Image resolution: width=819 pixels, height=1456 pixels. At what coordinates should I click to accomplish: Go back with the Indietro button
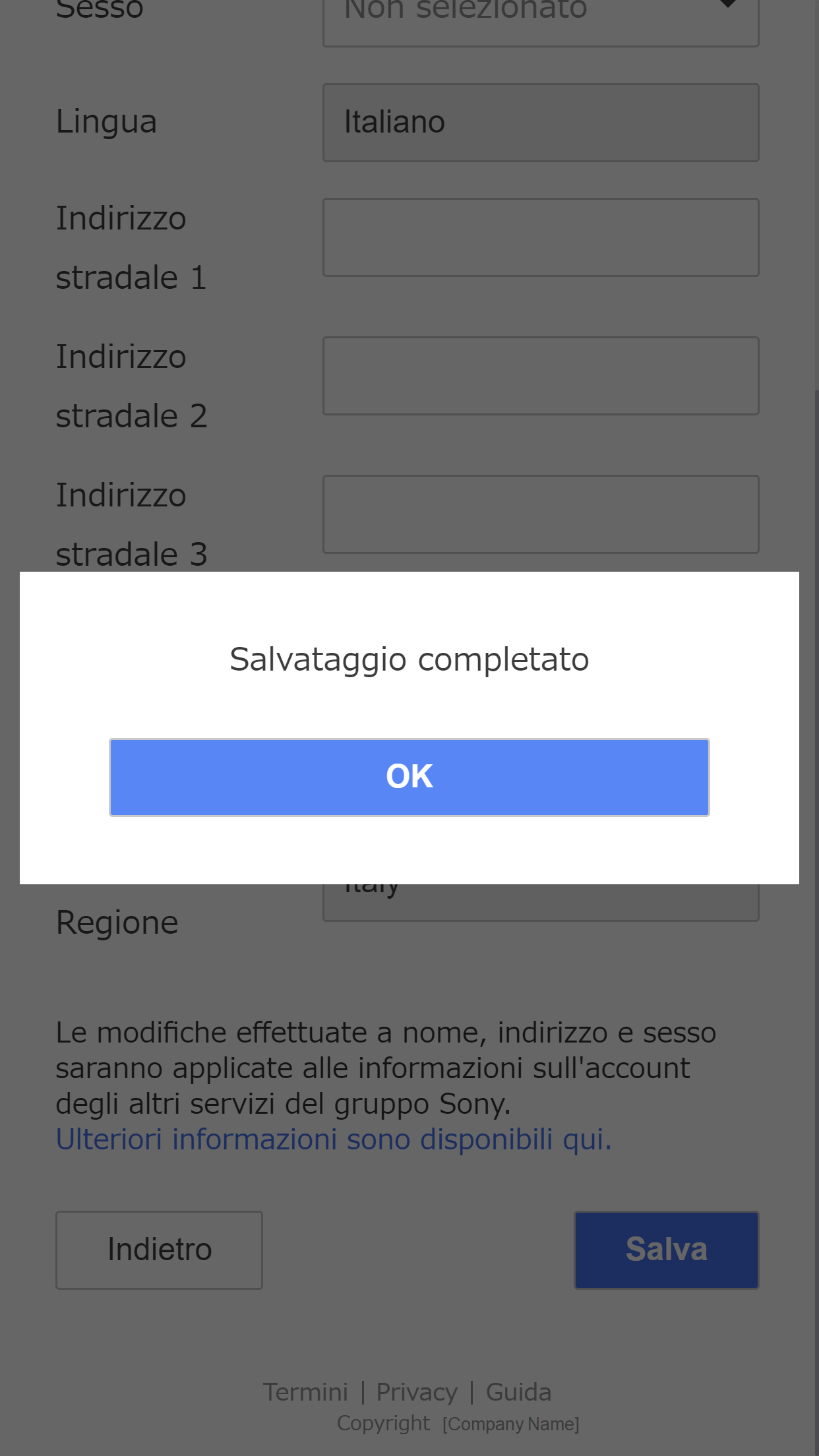pyautogui.click(x=159, y=1250)
